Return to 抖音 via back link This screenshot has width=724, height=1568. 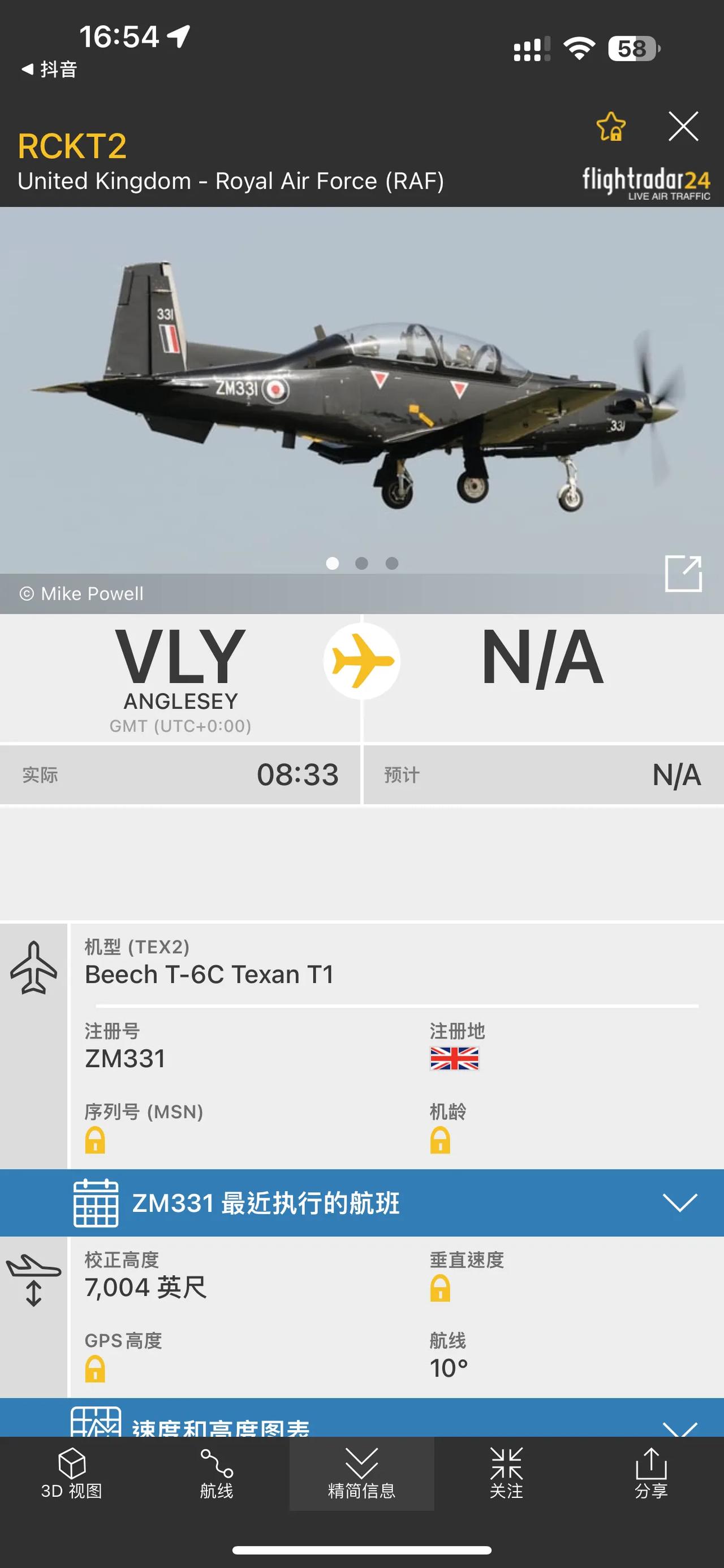(x=50, y=70)
